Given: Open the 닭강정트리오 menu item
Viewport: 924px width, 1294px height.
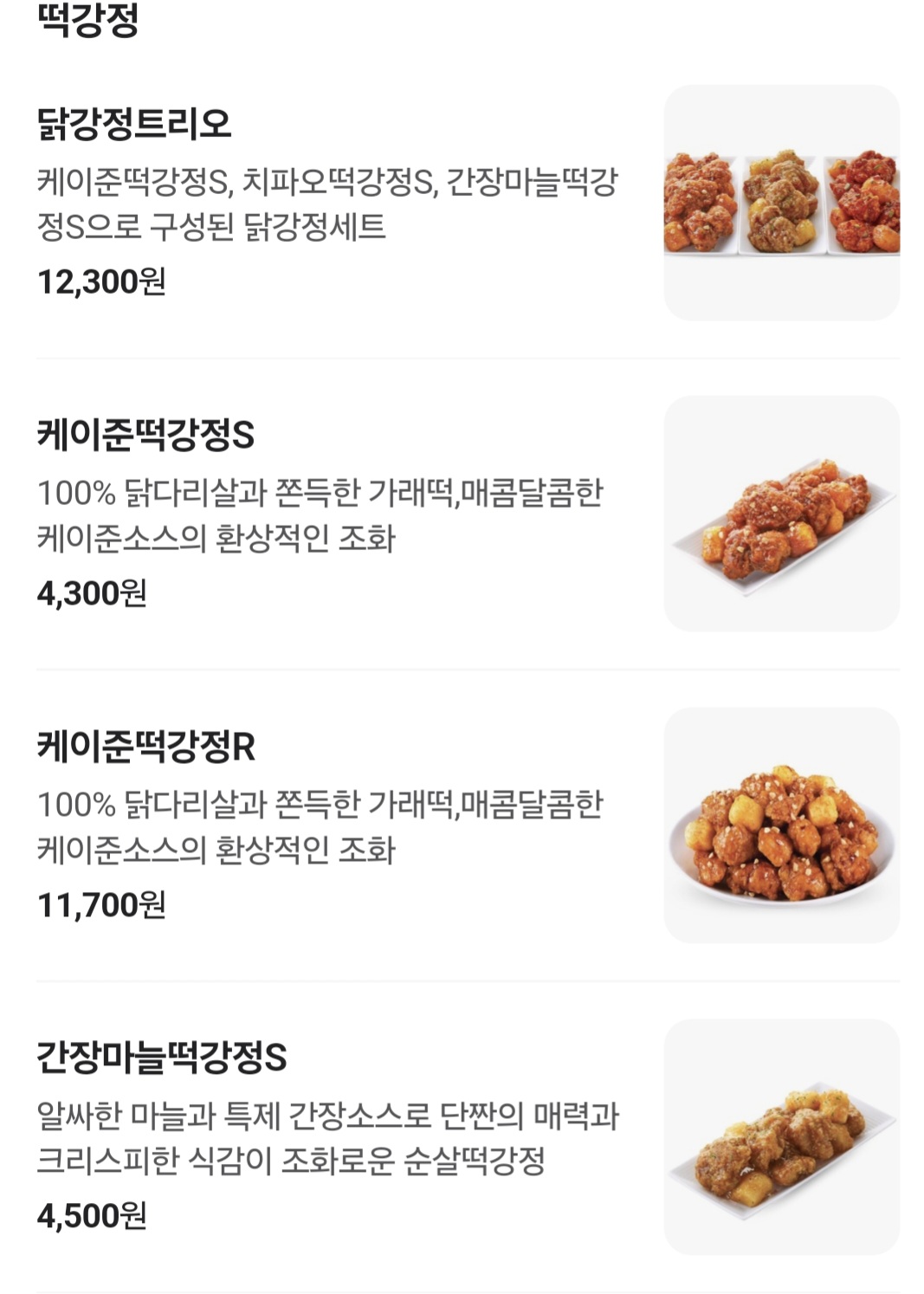Looking at the screenshot, I should [468, 203].
